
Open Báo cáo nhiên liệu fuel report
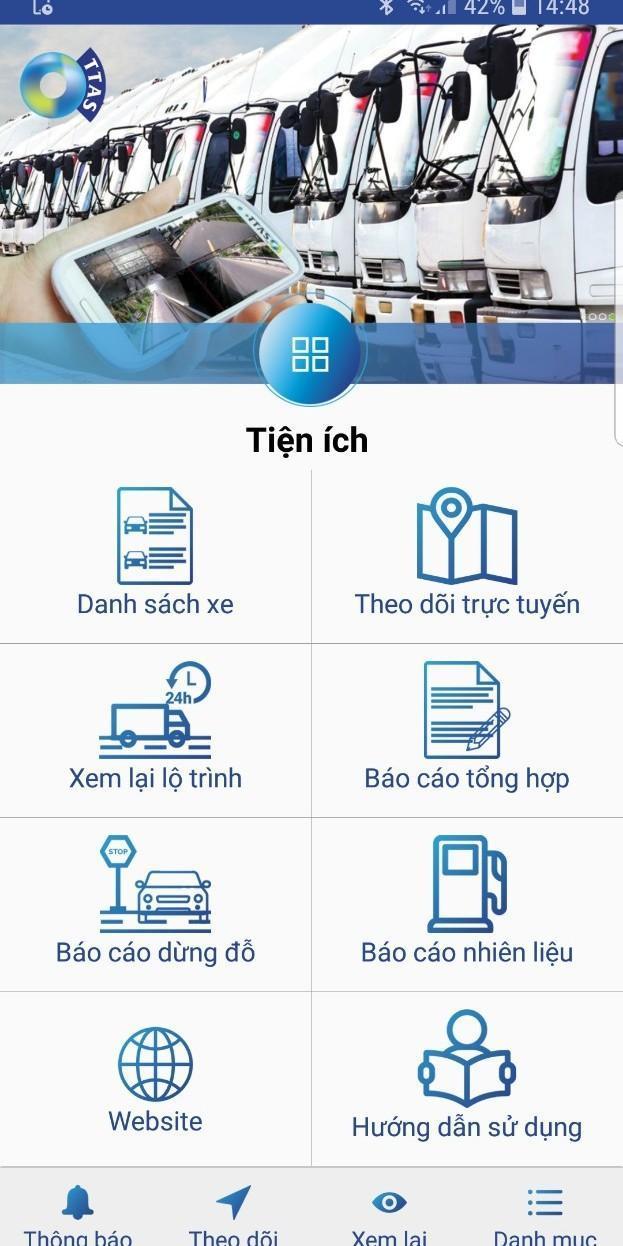point(467,903)
